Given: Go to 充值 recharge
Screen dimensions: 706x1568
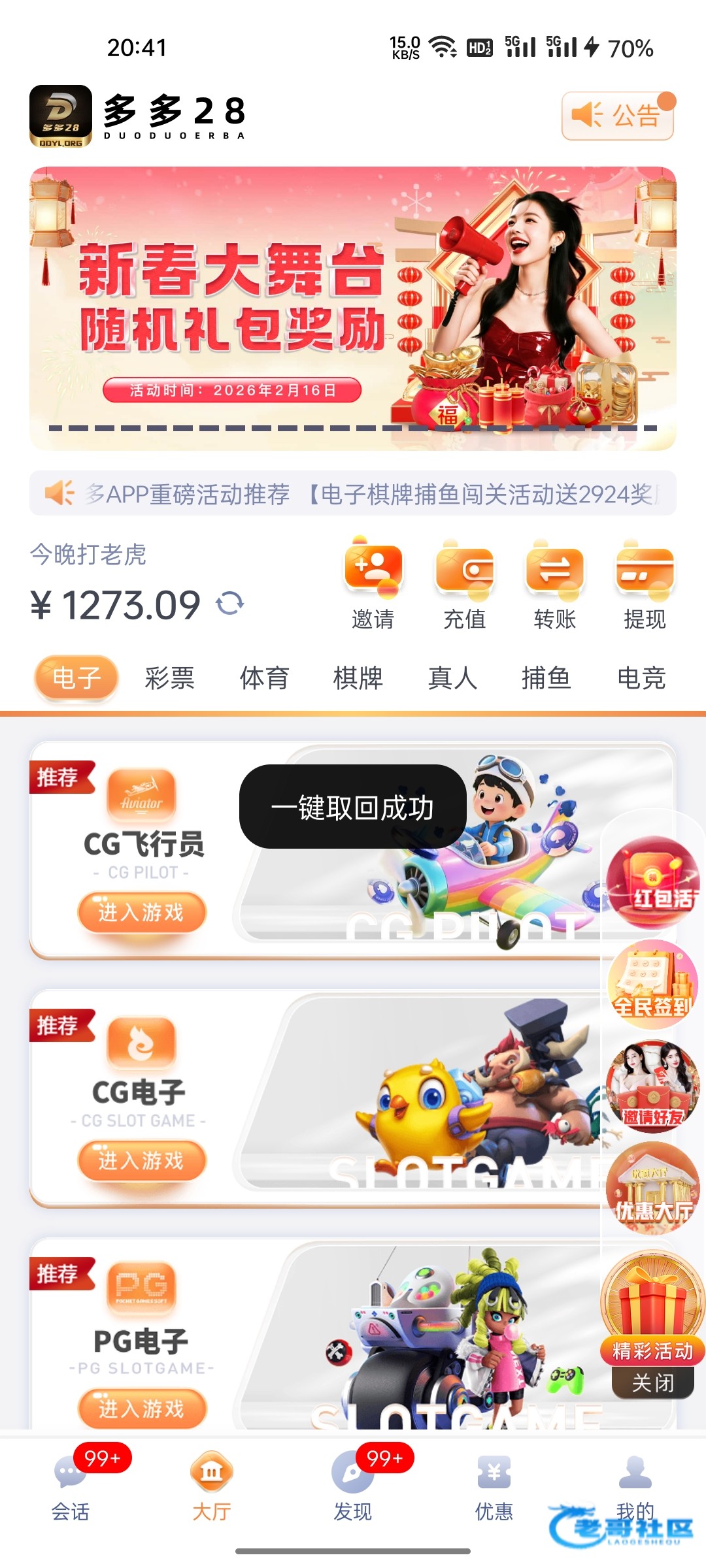Looking at the screenshot, I should point(464,583).
